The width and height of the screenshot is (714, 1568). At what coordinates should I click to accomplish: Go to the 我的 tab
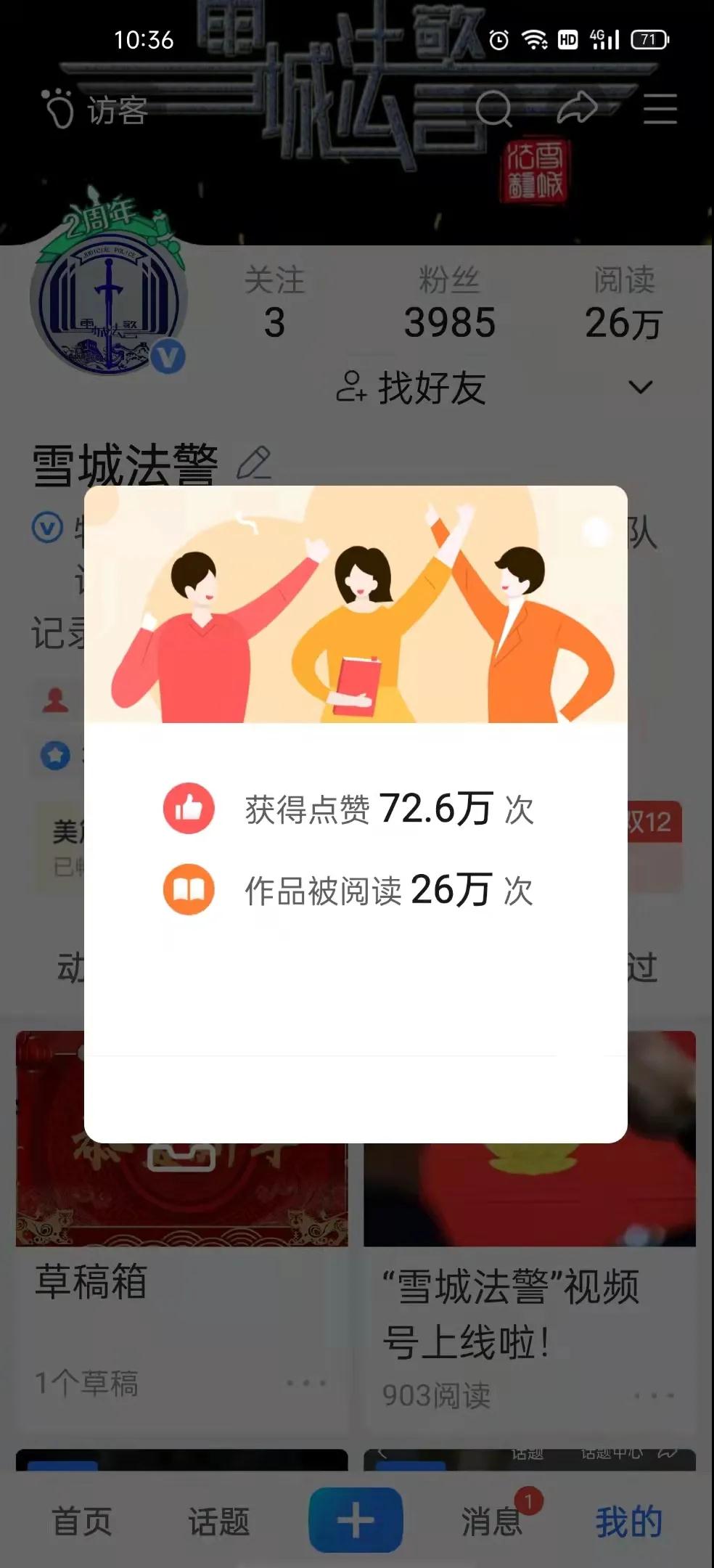(628, 1521)
